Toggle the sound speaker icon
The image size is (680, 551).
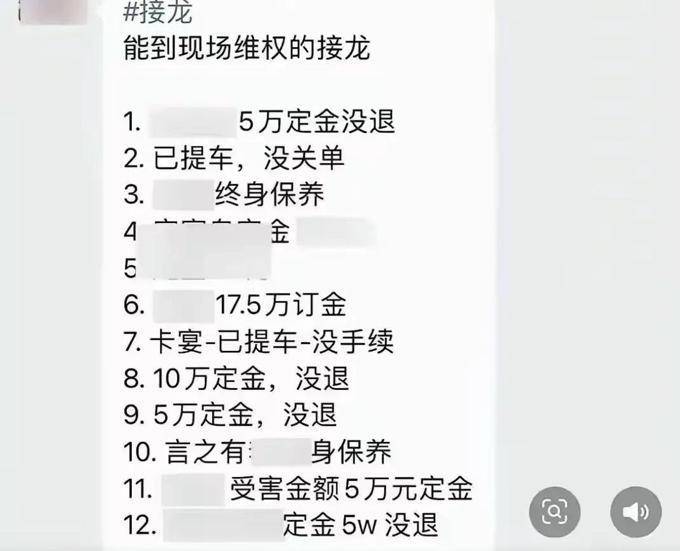[x=635, y=512]
